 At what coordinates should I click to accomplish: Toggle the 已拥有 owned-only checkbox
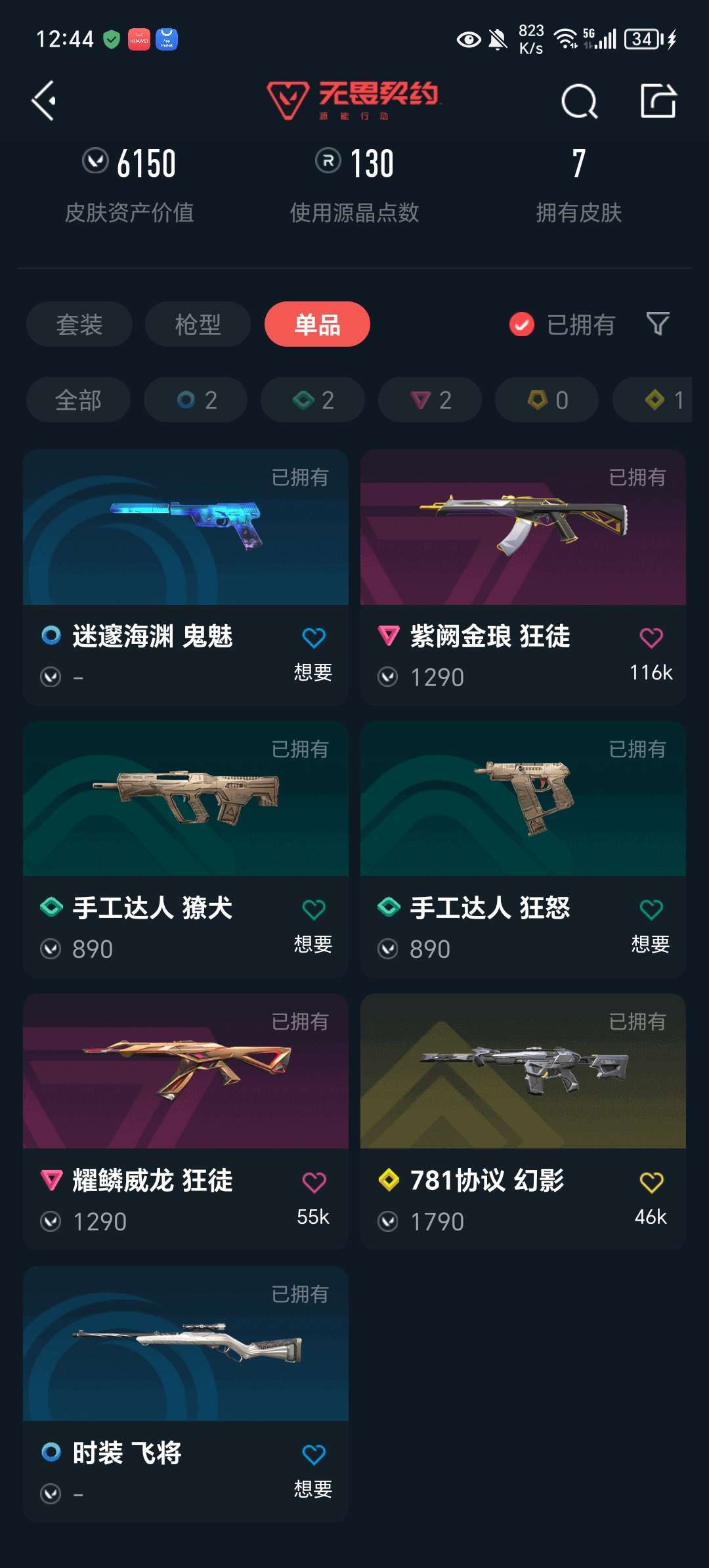click(x=522, y=324)
